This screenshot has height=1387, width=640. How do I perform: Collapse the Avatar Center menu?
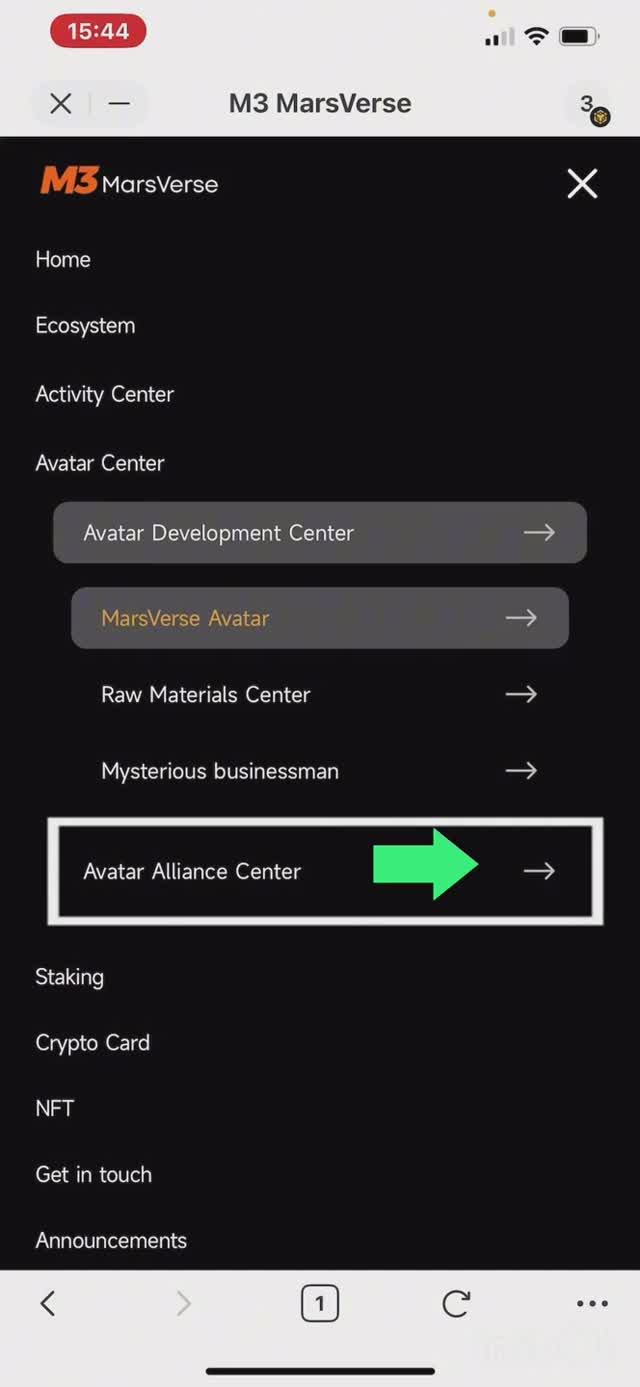click(x=100, y=463)
